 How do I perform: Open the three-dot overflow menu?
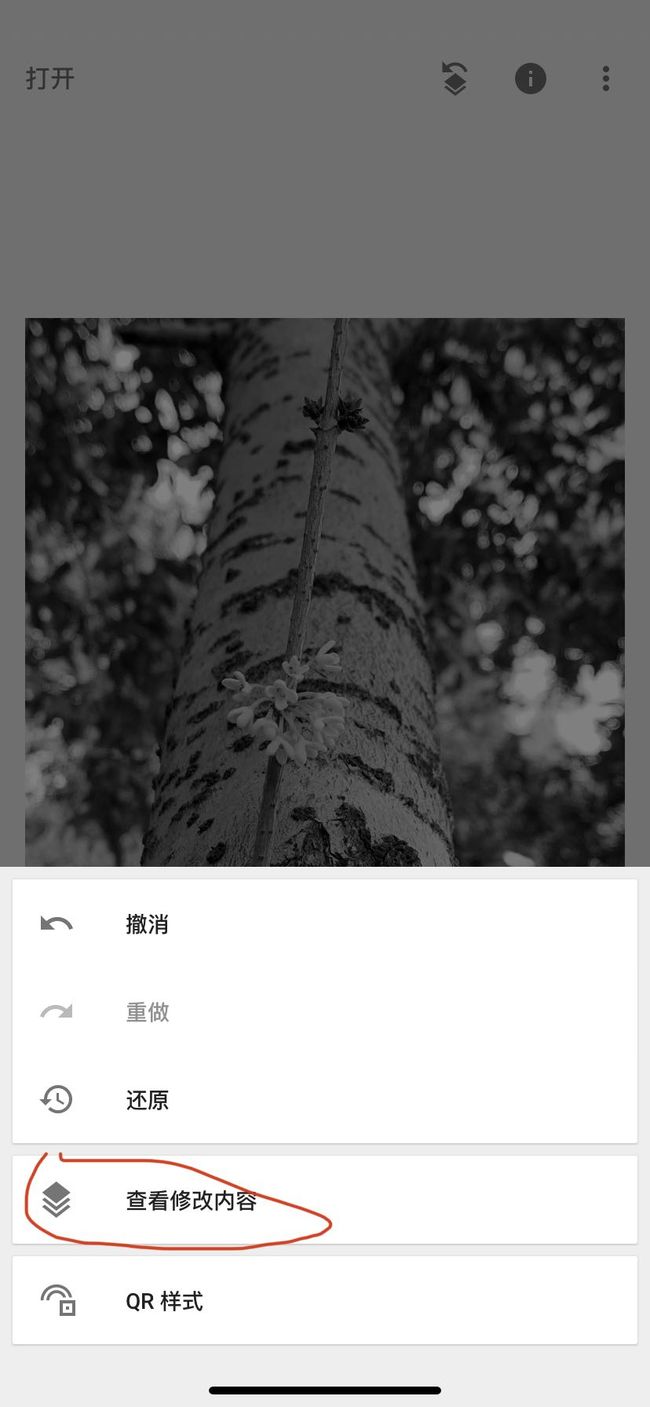tap(606, 79)
